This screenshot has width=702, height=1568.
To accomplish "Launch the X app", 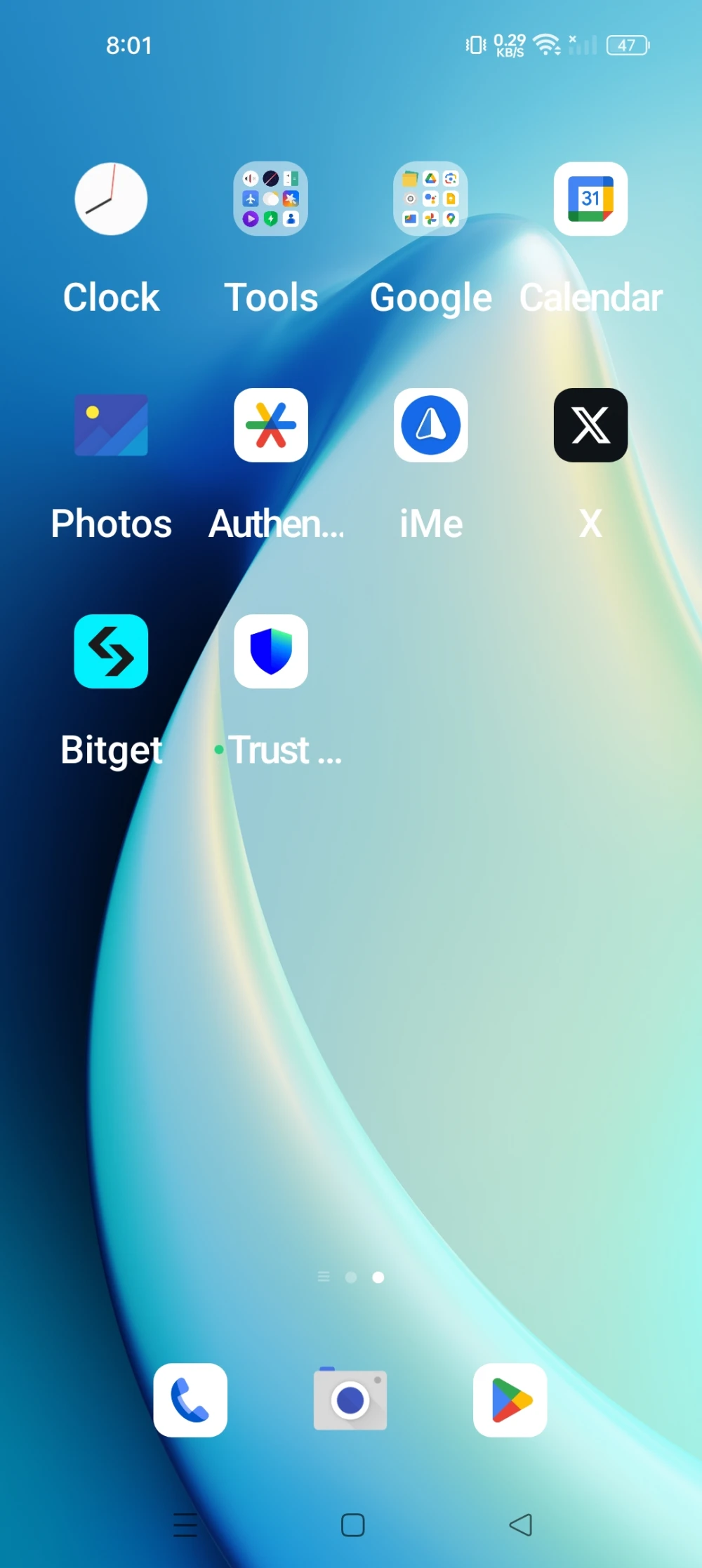I will pos(590,425).
